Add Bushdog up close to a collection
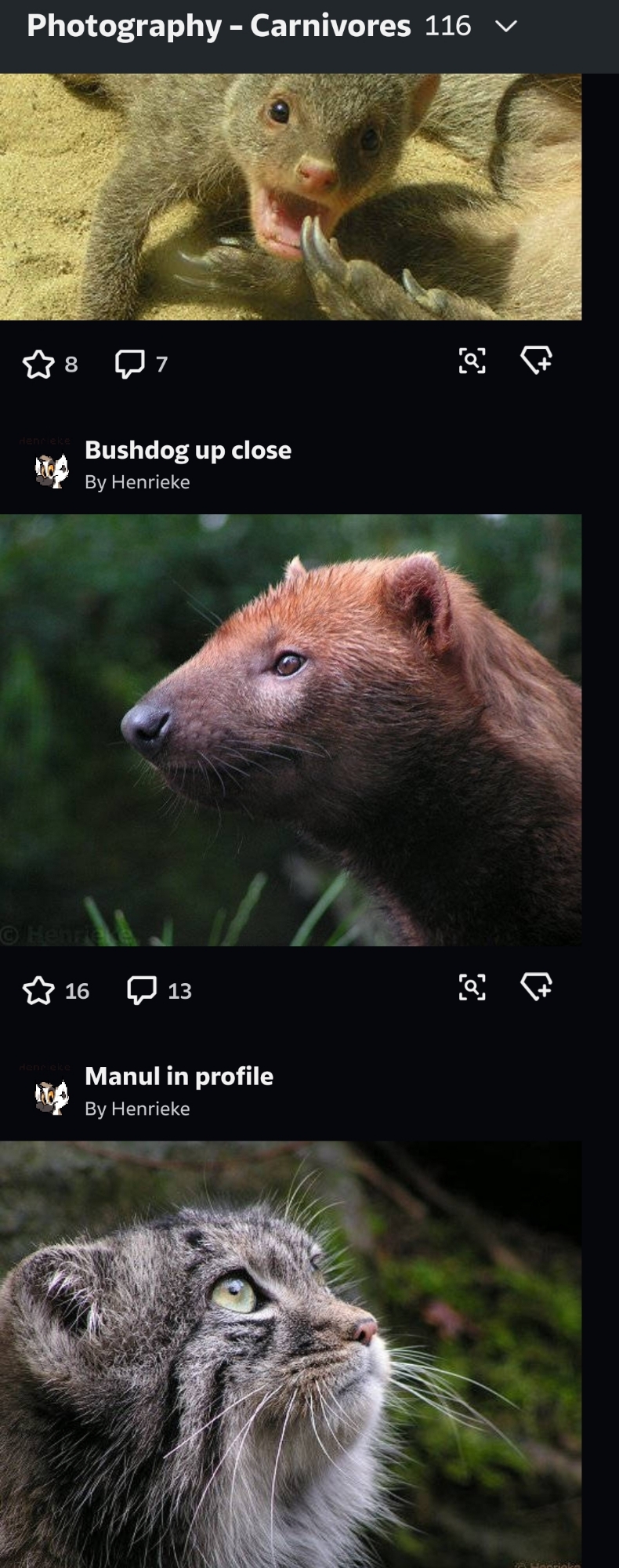The height and width of the screenshot is (1568, 619). pyautogui.click(x=537, y=987)
